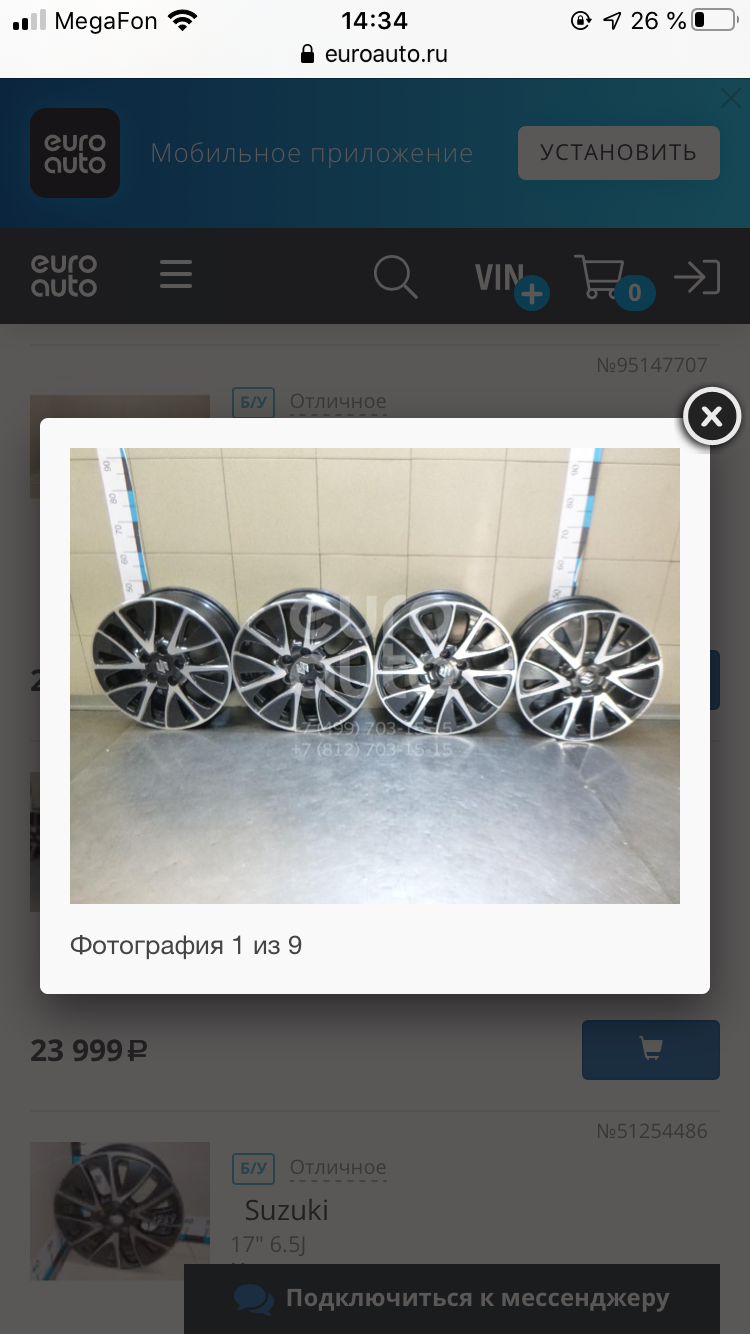This screenshot has height=1334, width=750.
Task: Close the photo lightbox popup
Action: coord(711,416)
